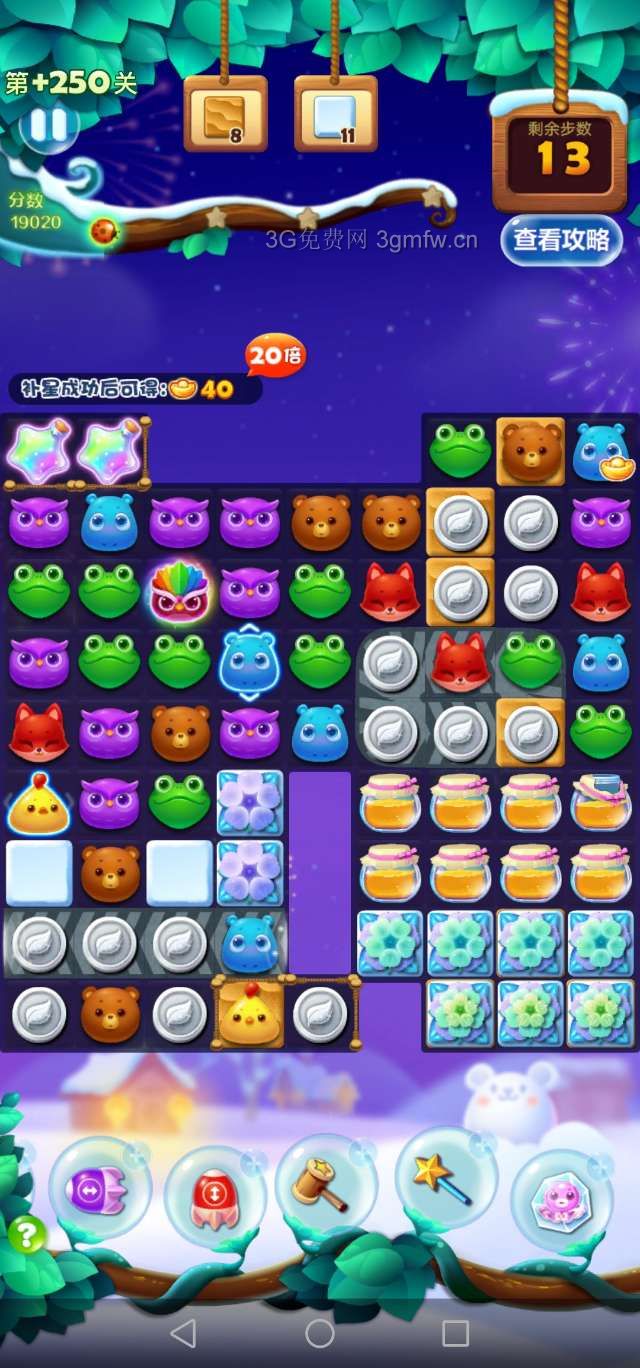This screenshot has height=1368, width=640.
Task: Open the 查看攻略 strategy guide
Action: [561, 239]
